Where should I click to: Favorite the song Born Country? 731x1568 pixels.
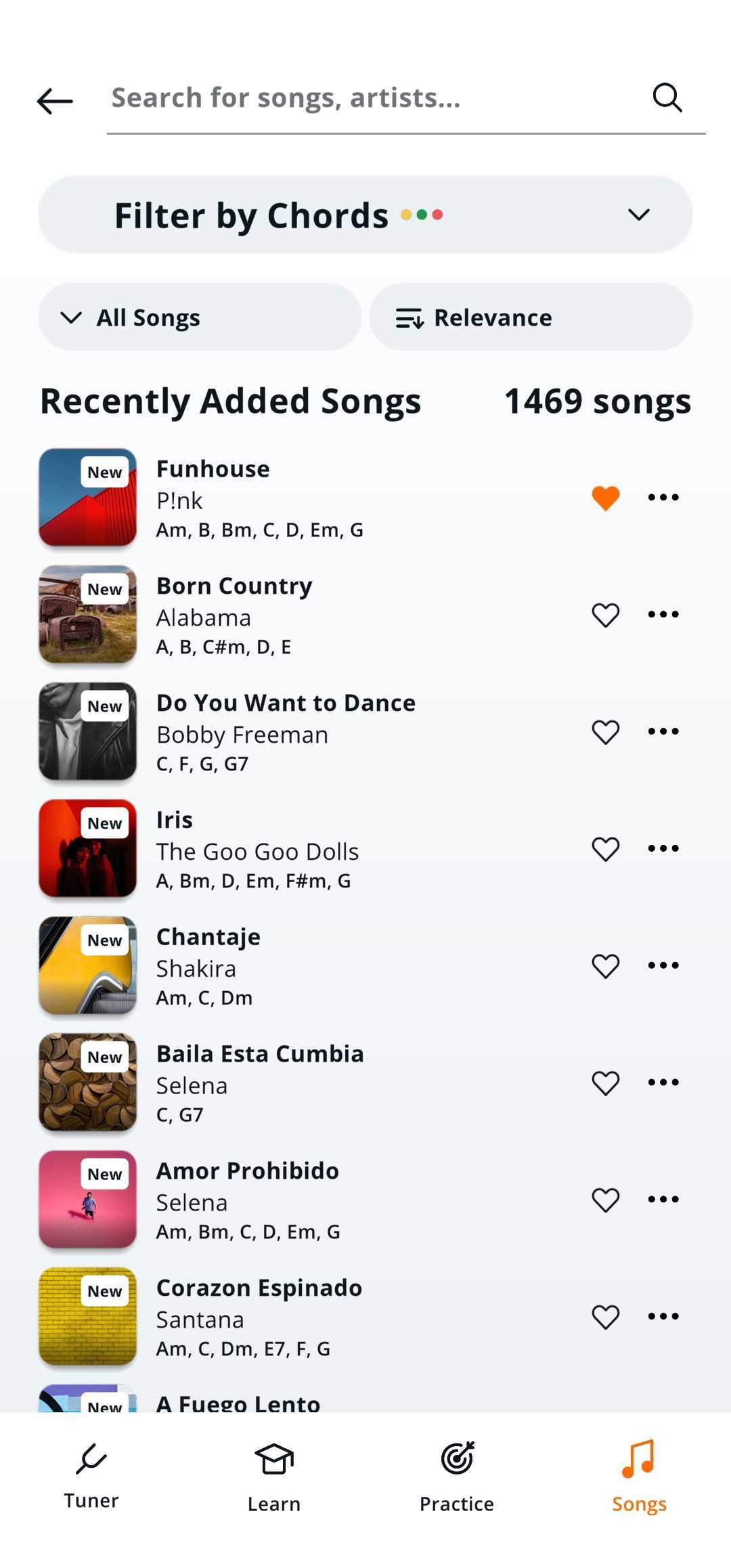point(604,614)
